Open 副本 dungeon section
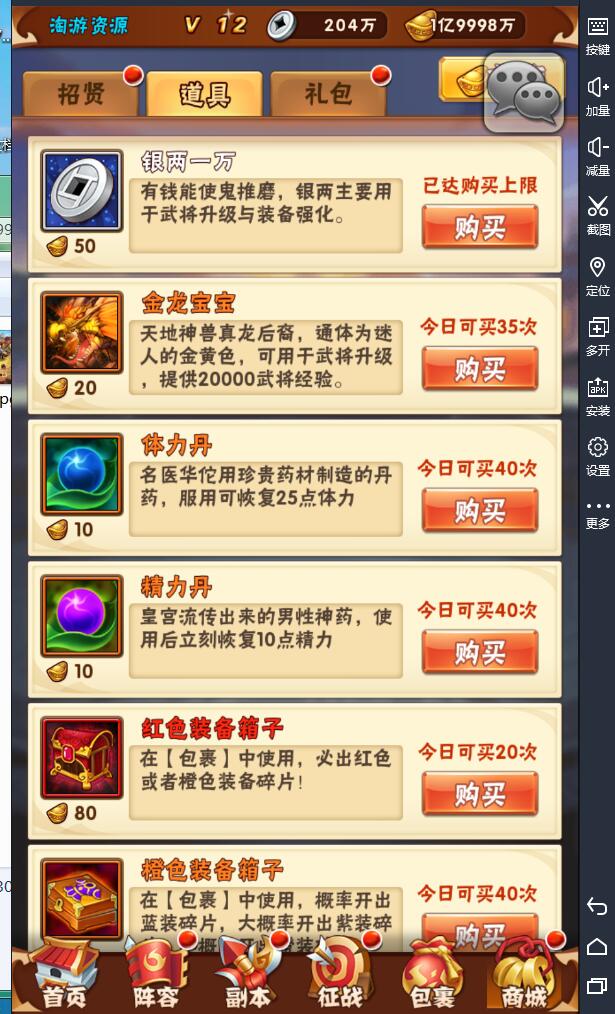This screenshot has height=1014, width=615. (x=247, y=975)
